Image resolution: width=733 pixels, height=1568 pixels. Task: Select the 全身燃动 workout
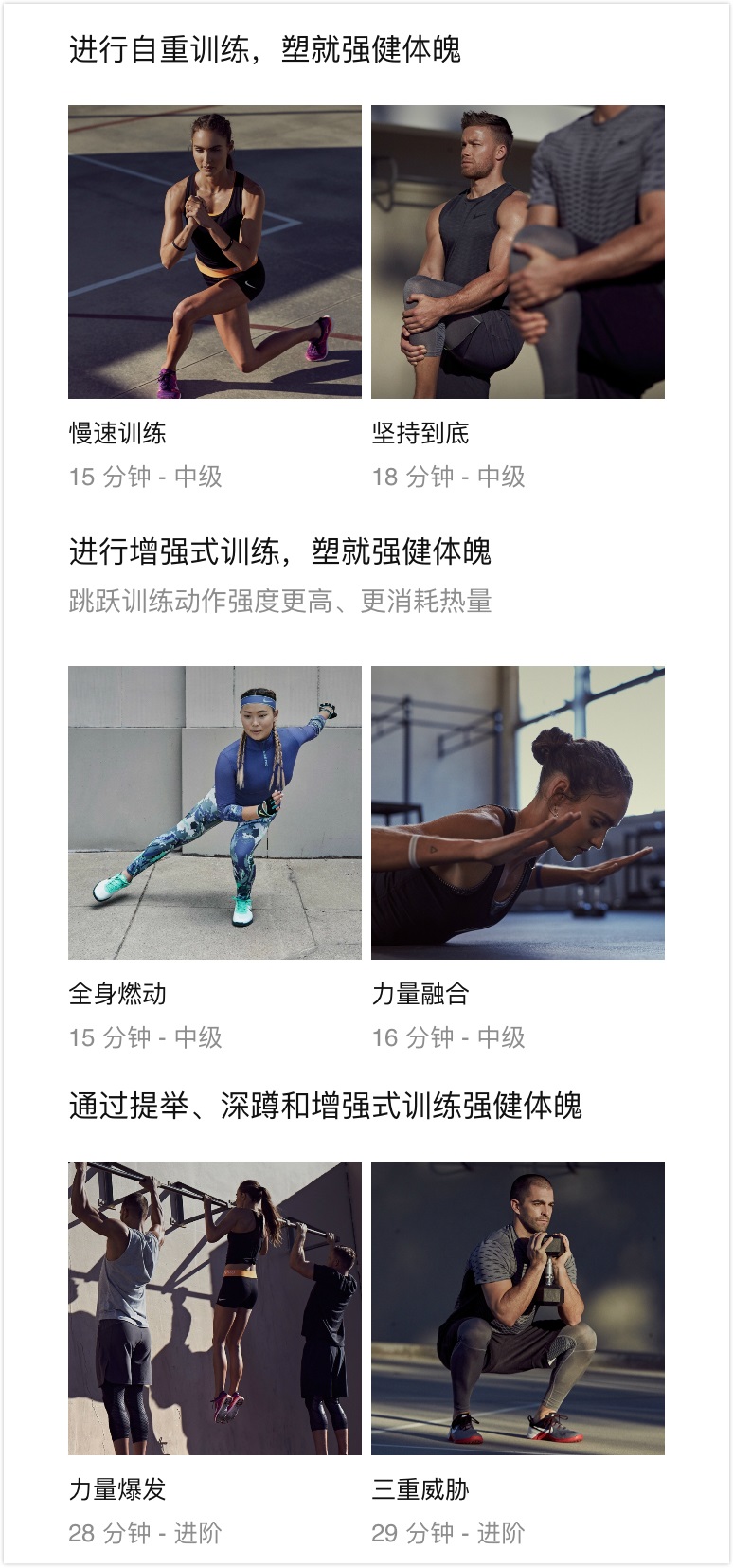215,813
